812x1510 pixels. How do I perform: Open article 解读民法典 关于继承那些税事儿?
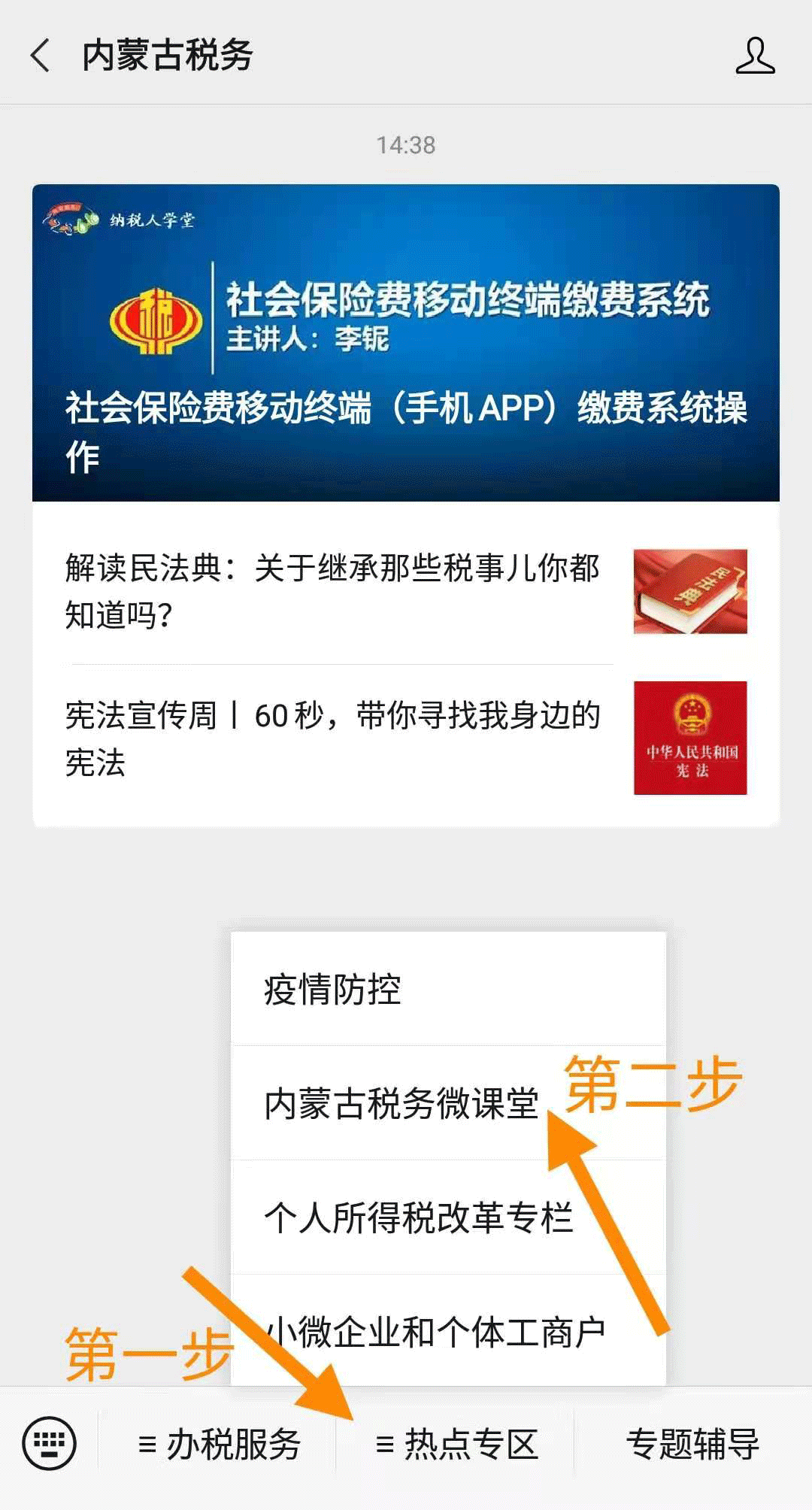click(x=406, y=591)
